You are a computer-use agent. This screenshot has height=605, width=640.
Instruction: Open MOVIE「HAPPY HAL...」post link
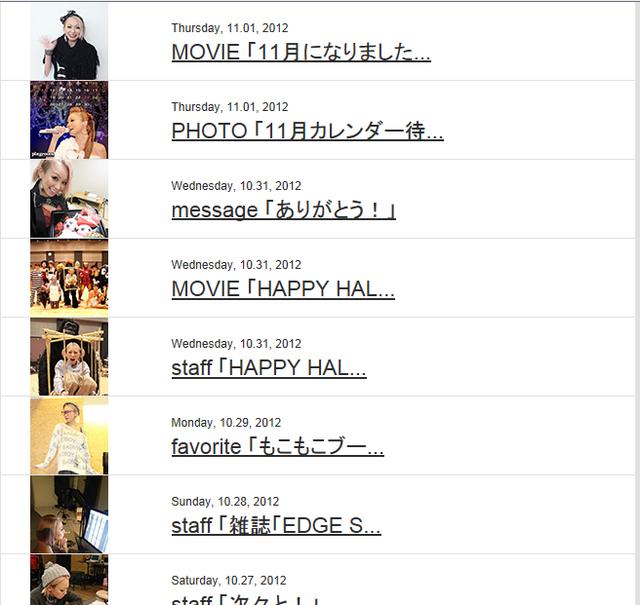283,289
